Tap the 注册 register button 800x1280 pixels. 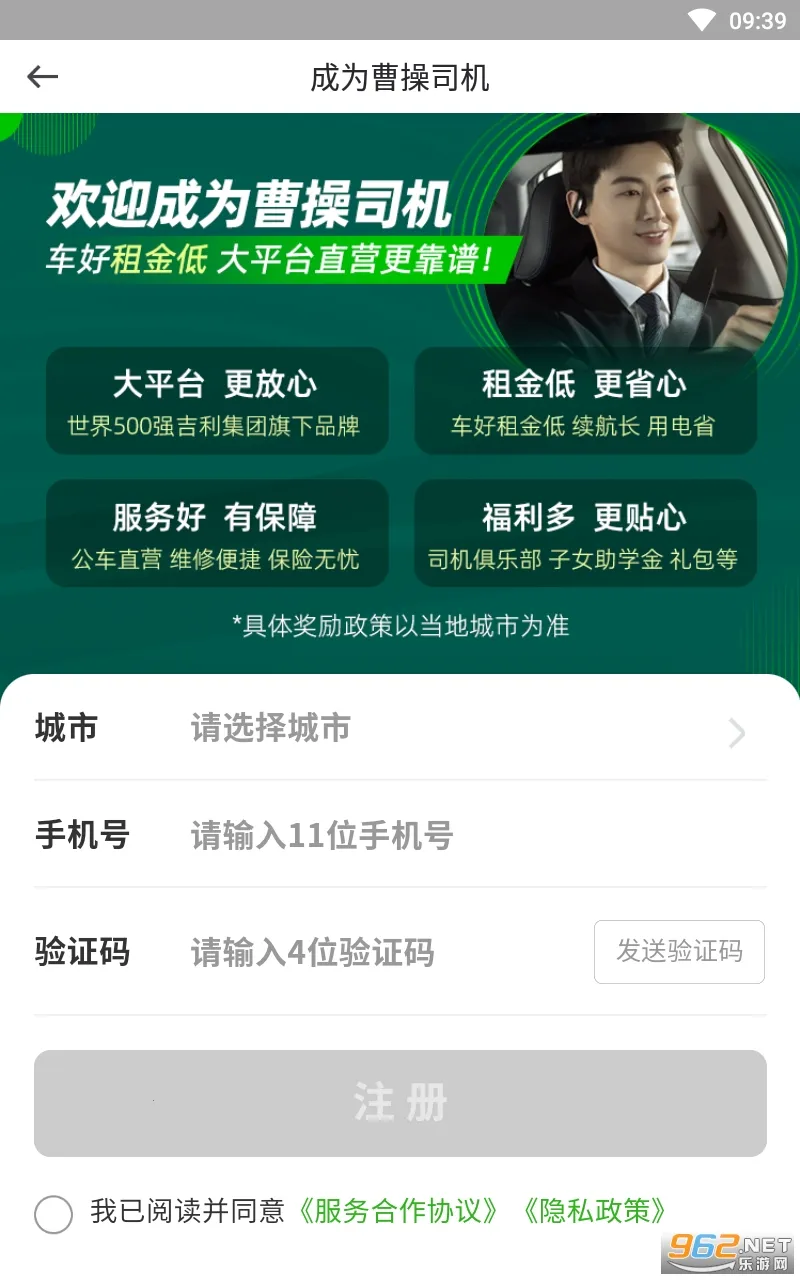pyautogui.click(x=400, y=1103)
